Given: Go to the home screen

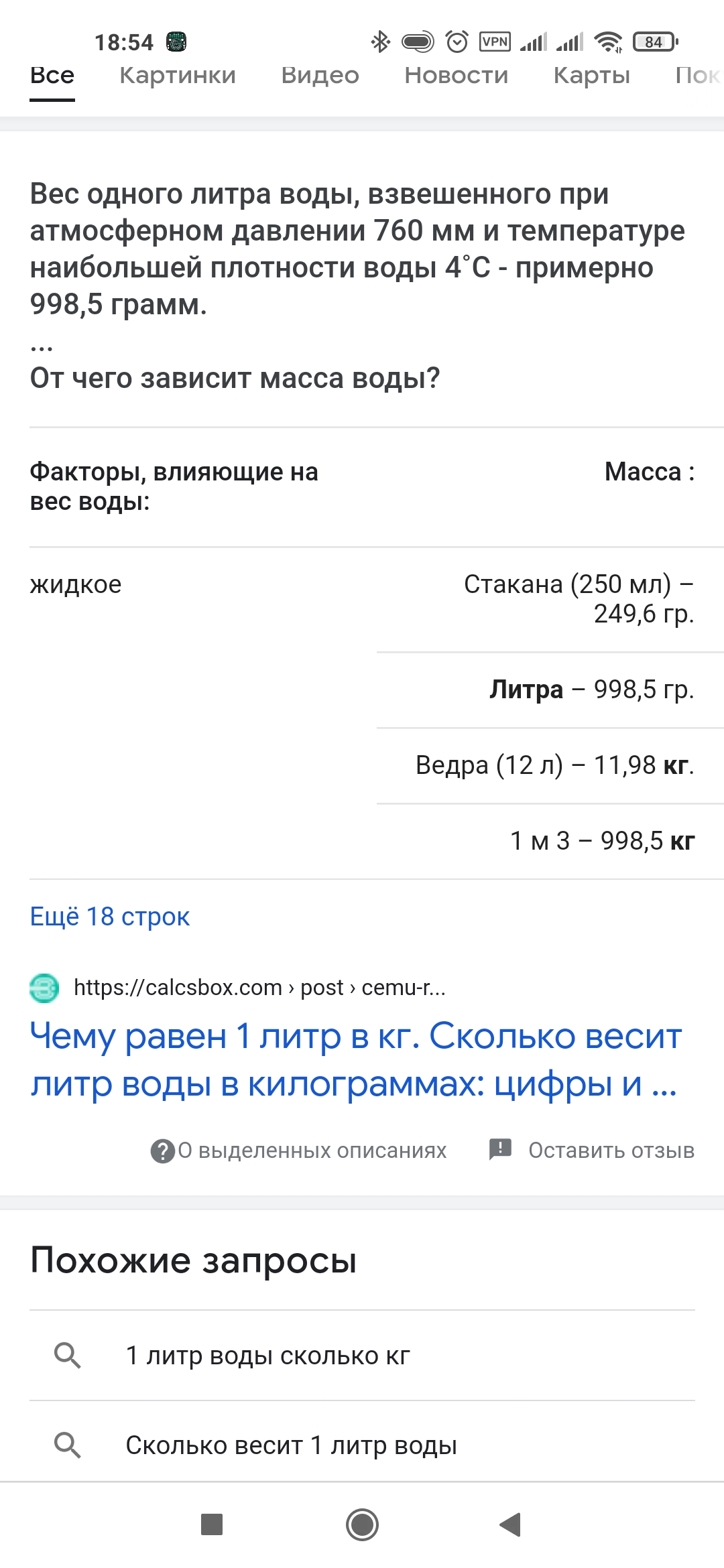Looking at the screenshot, I should tap(362, 1524).
